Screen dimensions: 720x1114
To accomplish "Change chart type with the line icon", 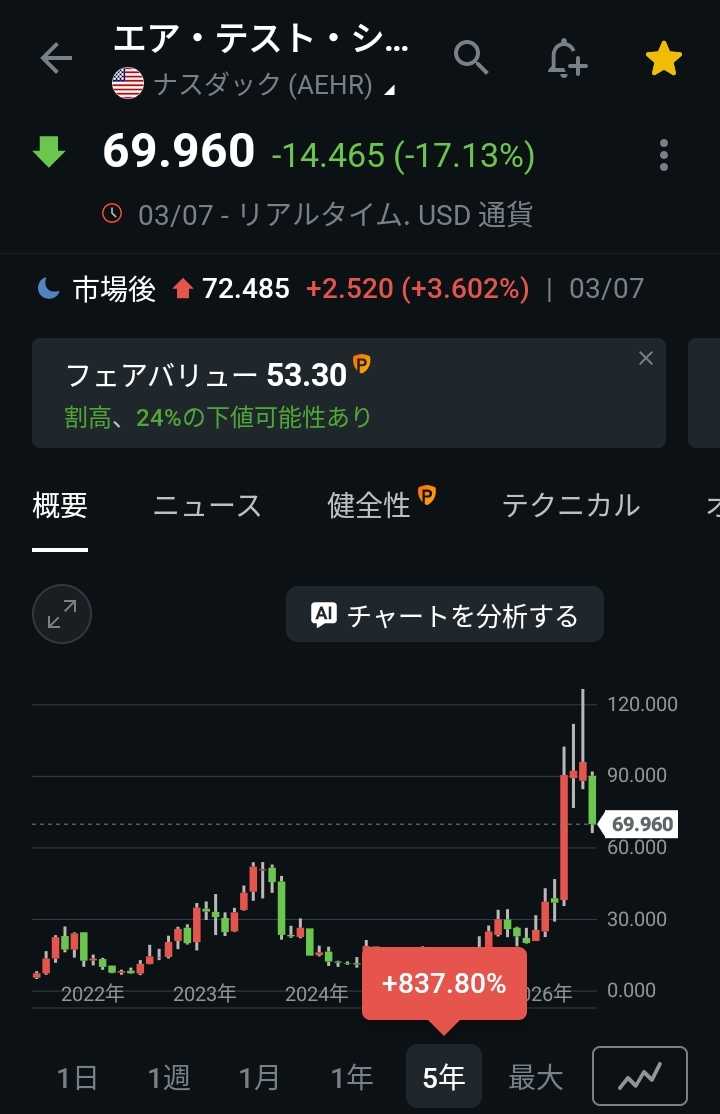I will (x=640, y=1076).
